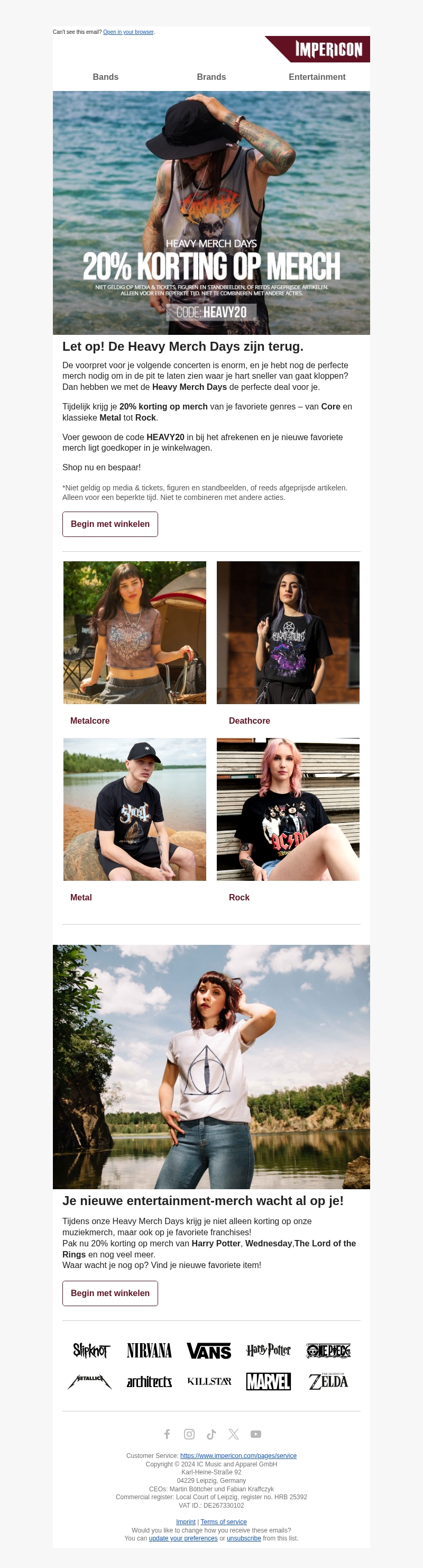Open the Imprint link
This screenshot has height=1568, width=423.
[186, 1522]
